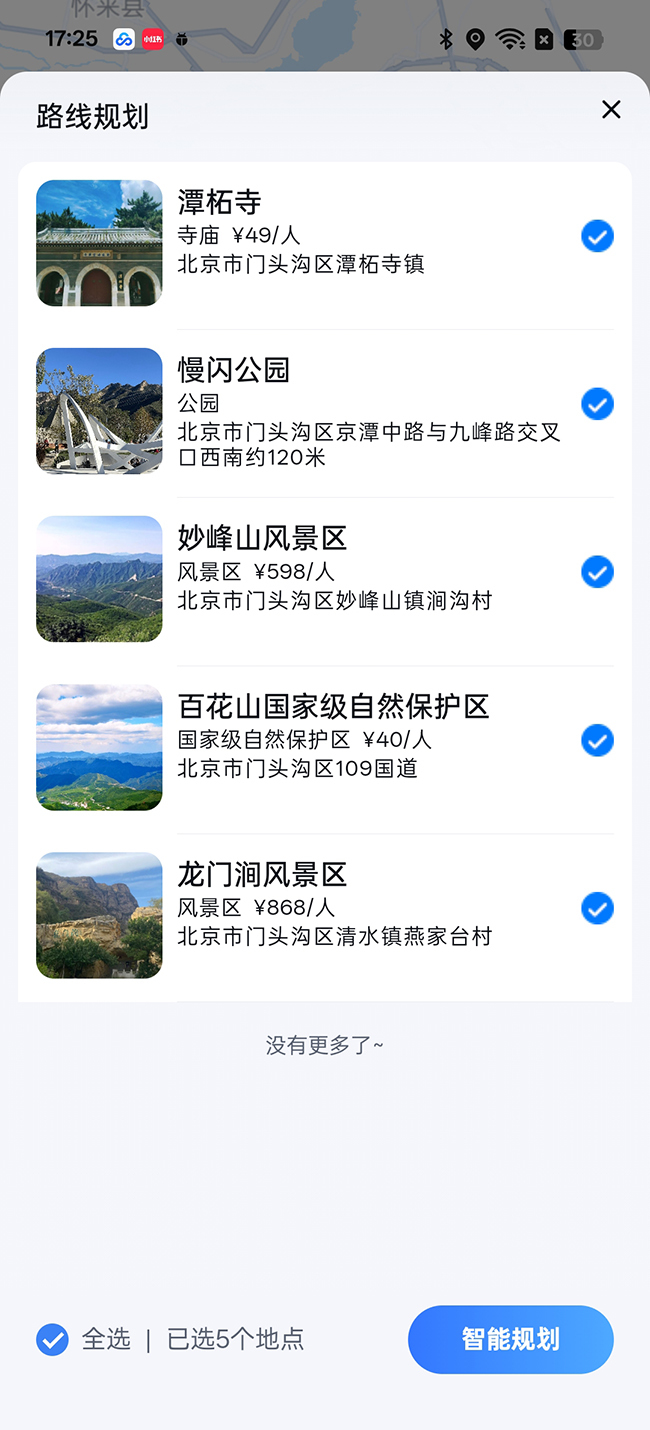View the 妙峰山风景区 picture
Image resolution: width=650 pixels, height=1430 pixels.
[99, 579]
